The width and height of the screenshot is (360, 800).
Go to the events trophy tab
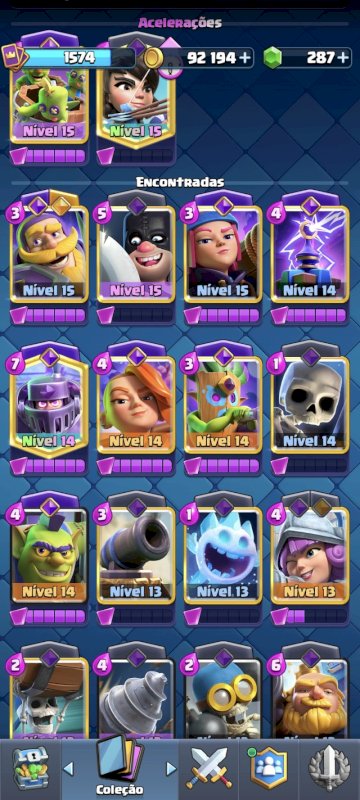329,769
